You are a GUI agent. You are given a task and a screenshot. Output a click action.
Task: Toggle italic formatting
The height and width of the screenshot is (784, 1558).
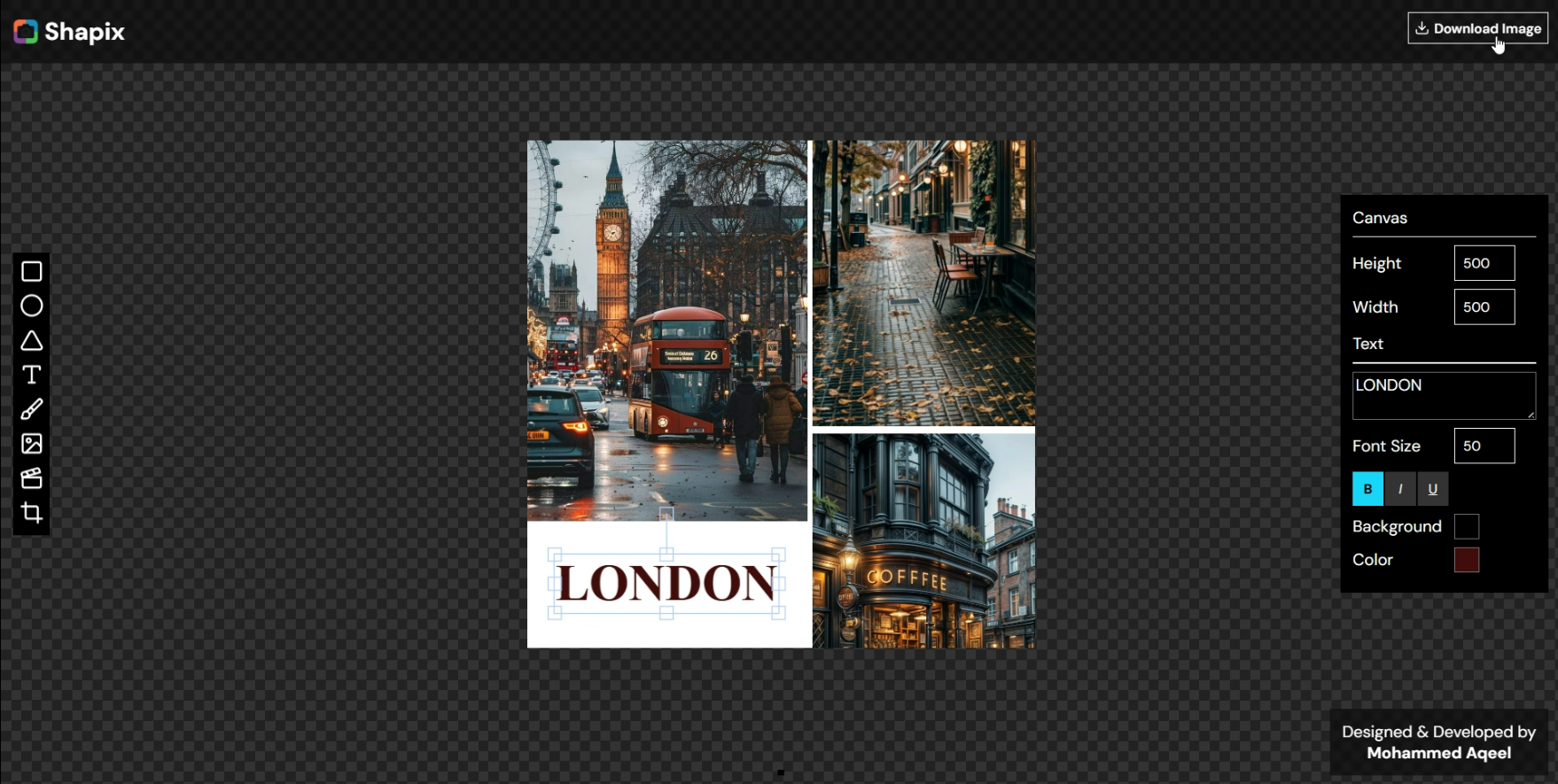tap(1400, 489)
